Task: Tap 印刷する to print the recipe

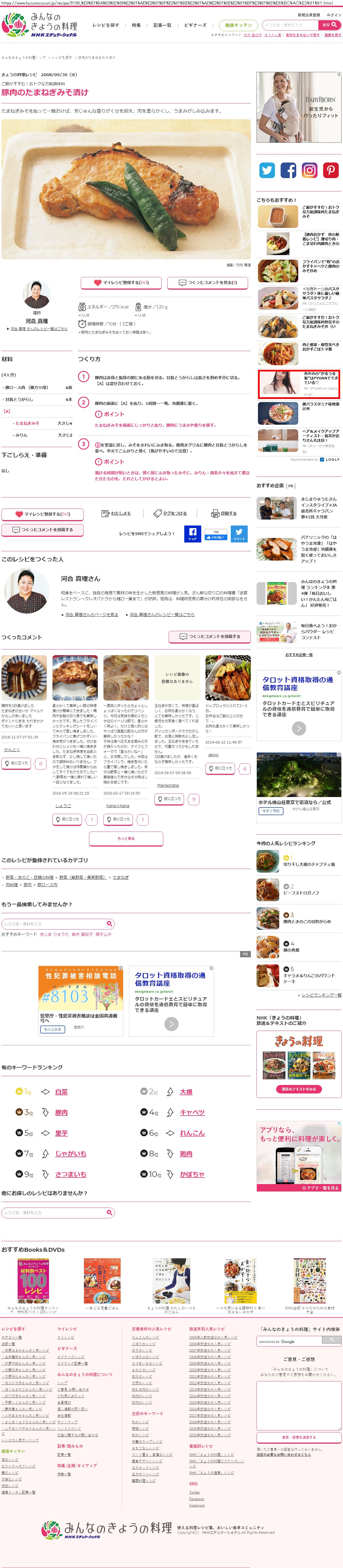Action: pyautogui.click(x=224, y=513)
